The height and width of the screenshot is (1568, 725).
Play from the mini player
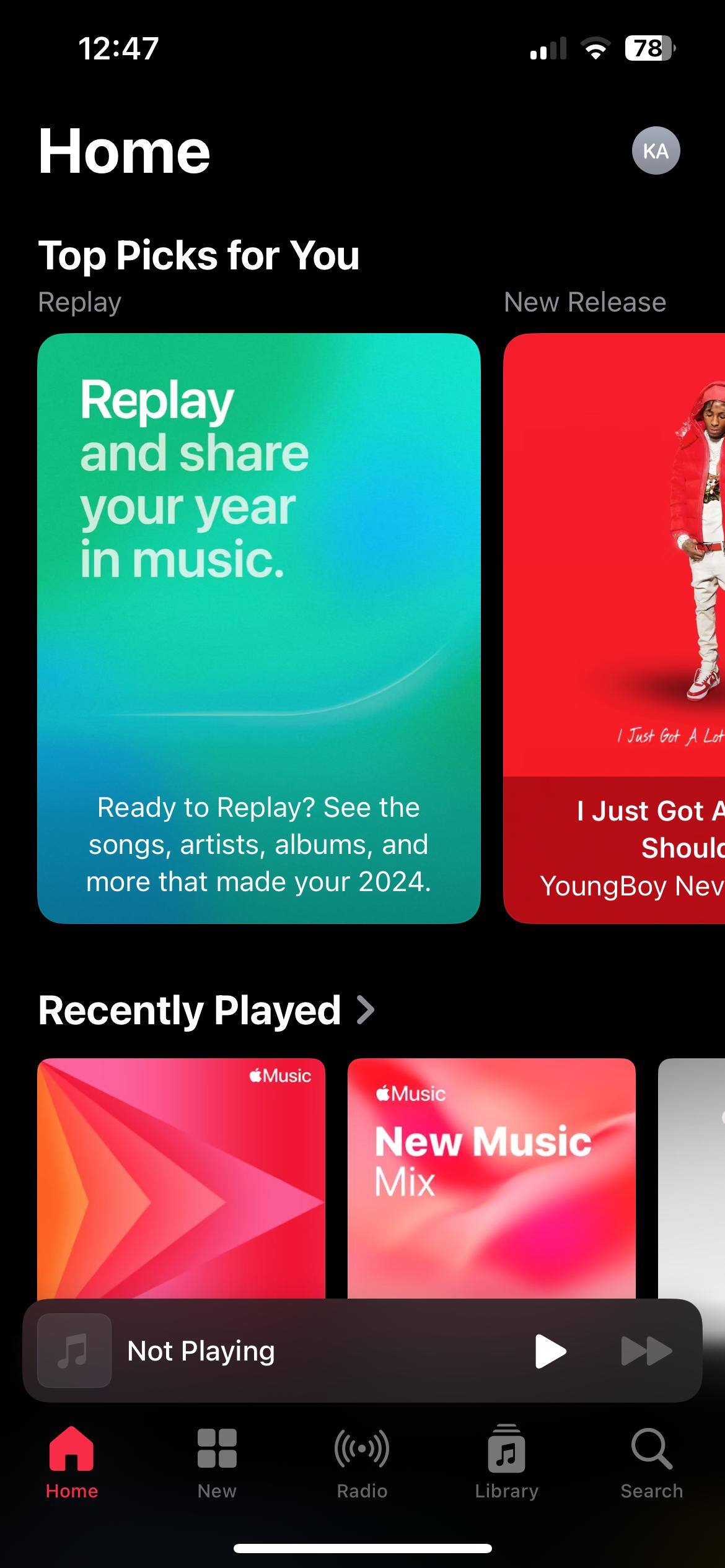(550, 1351)
